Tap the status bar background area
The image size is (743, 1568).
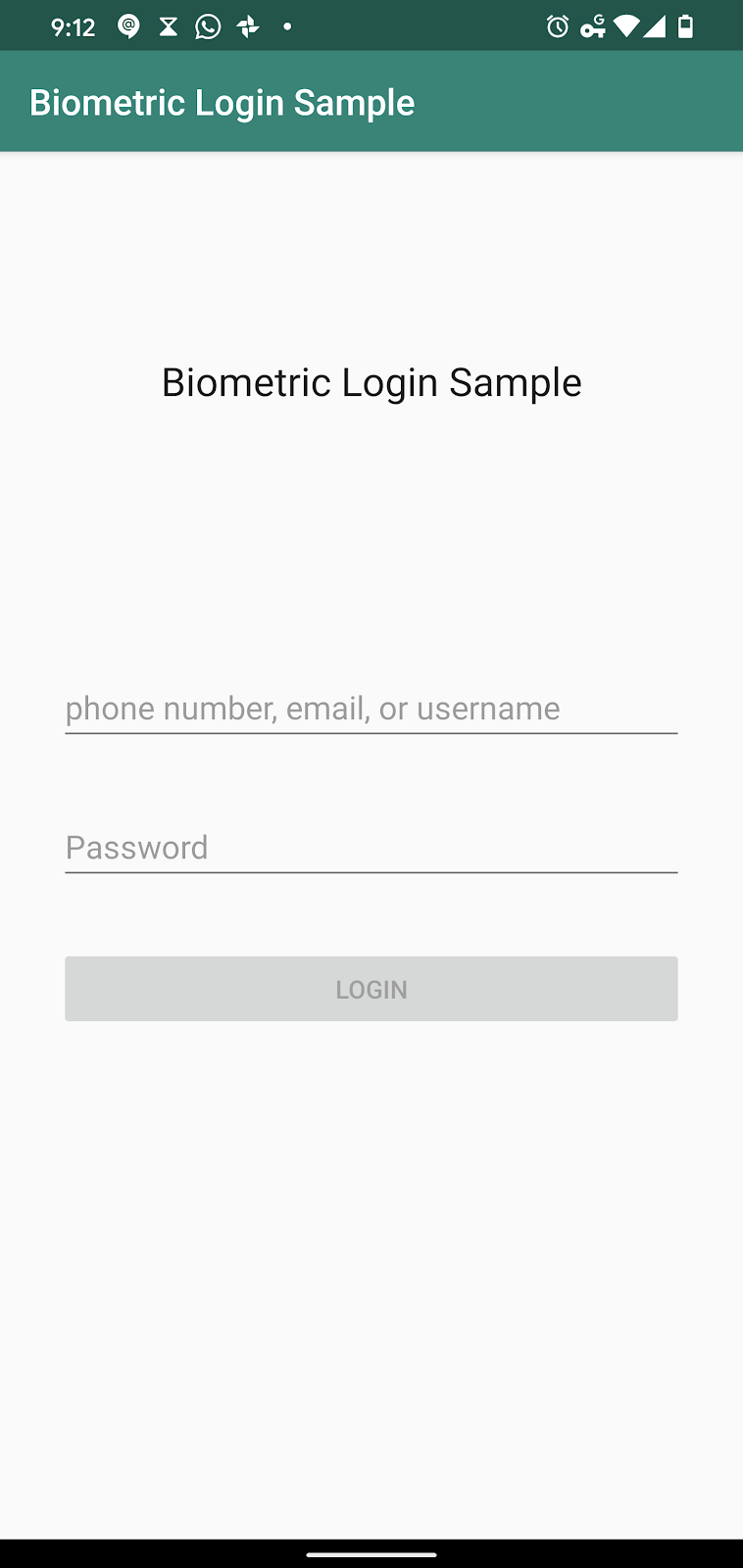click(412, 26)
